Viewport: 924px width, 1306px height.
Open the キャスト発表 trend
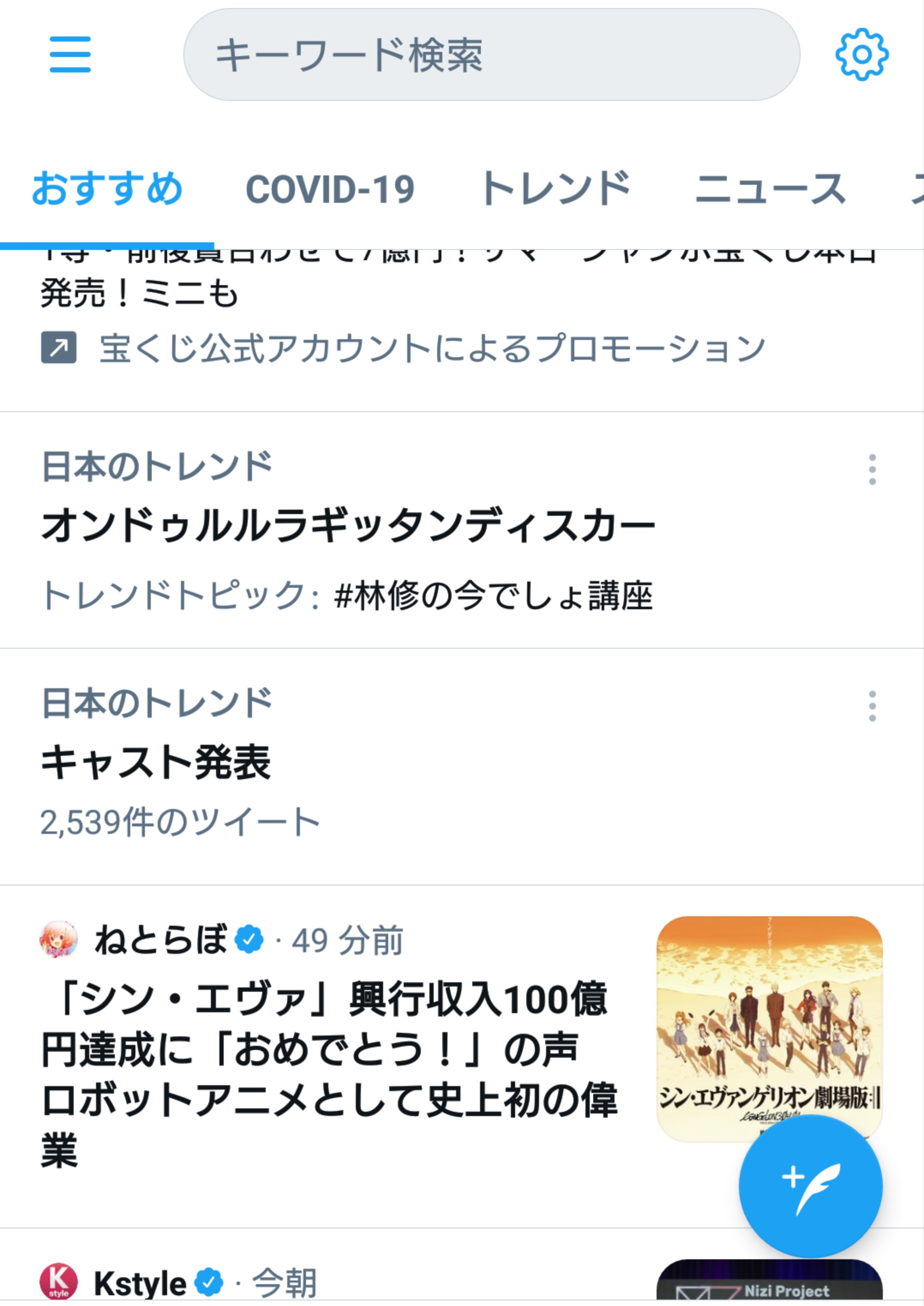(x=155, y=762)
